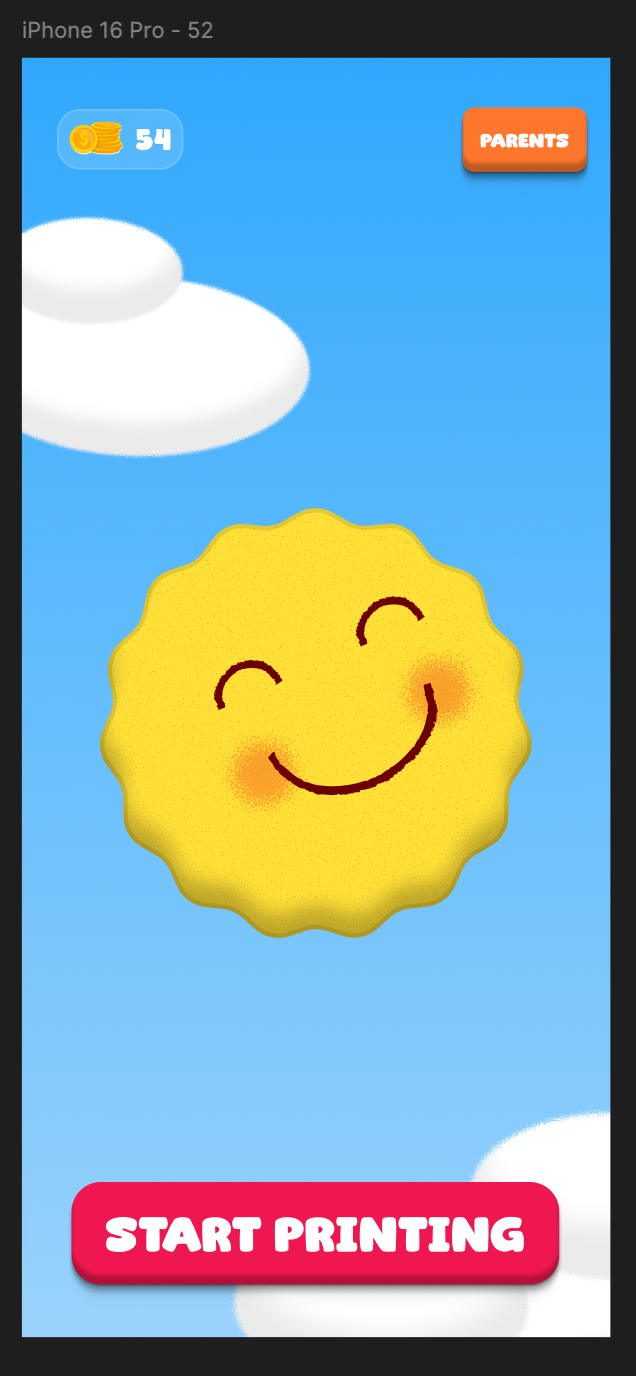Open the coin balance chip showing 54
636x1376 pixels.
pos(120,139)
